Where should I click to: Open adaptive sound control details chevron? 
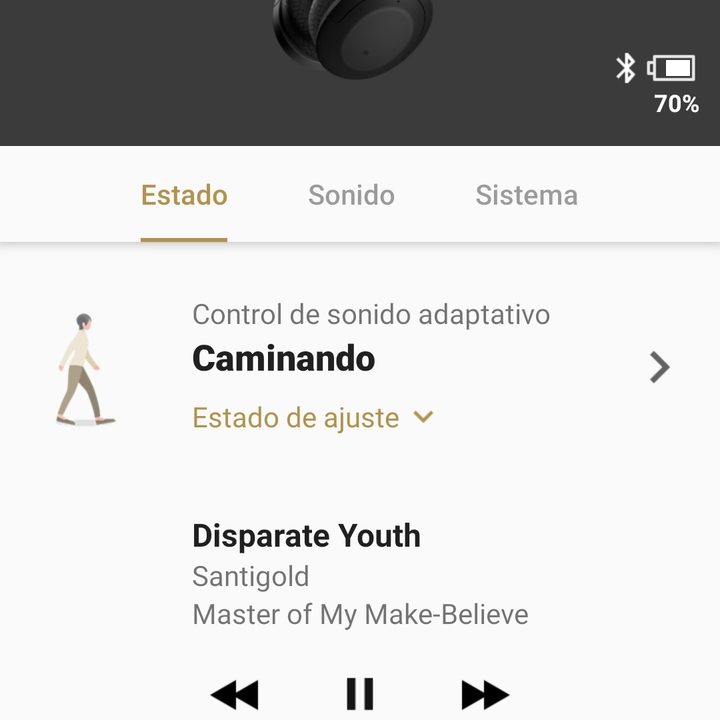659,368
